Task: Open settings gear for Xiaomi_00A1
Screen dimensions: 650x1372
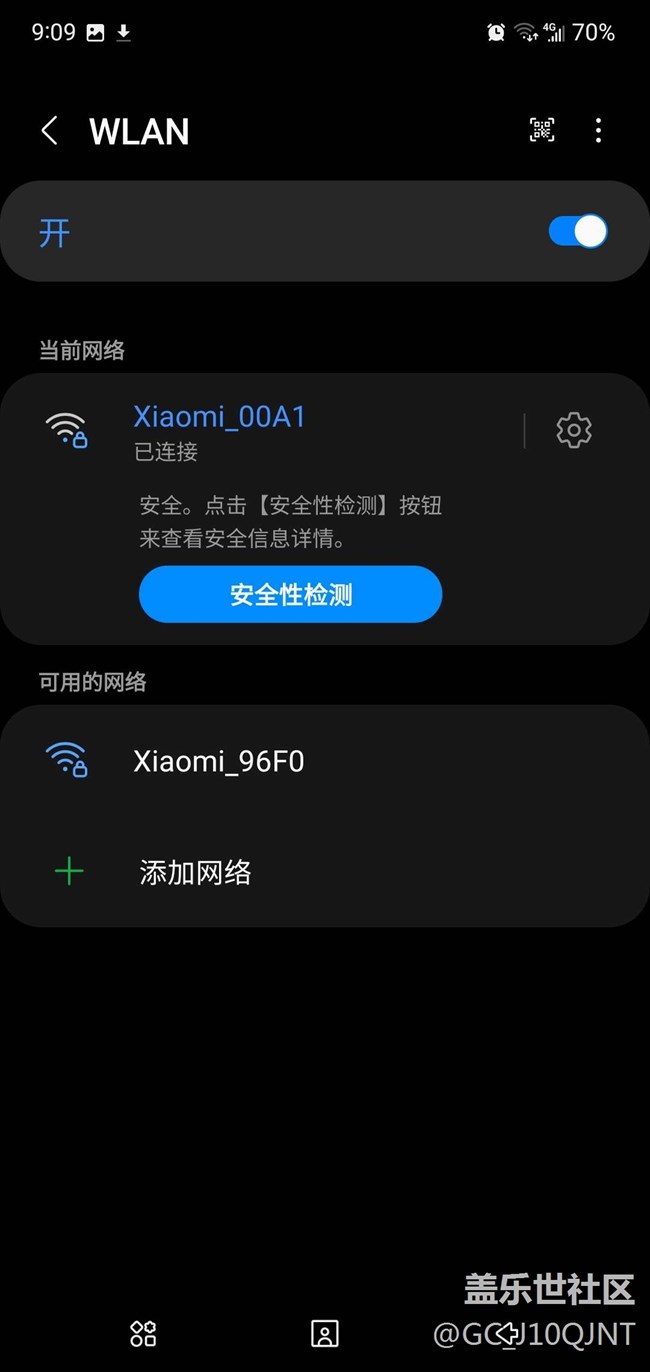Action: coord(574,430)
